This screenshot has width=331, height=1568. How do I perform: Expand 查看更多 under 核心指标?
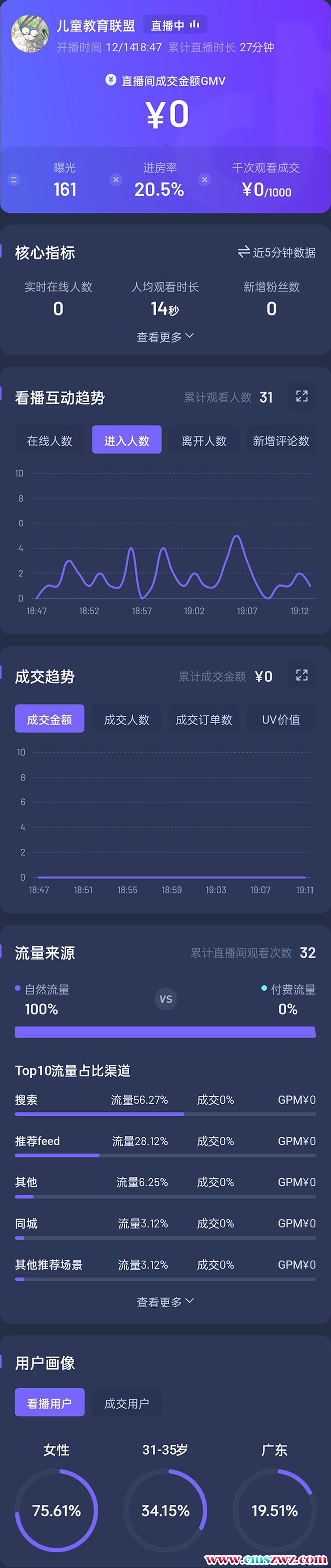165,337
